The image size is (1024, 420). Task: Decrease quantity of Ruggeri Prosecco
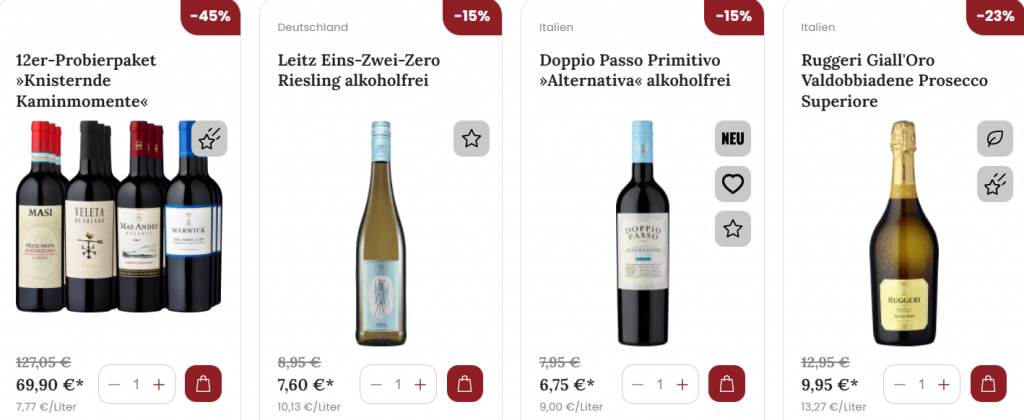click(x=900, y=384)
